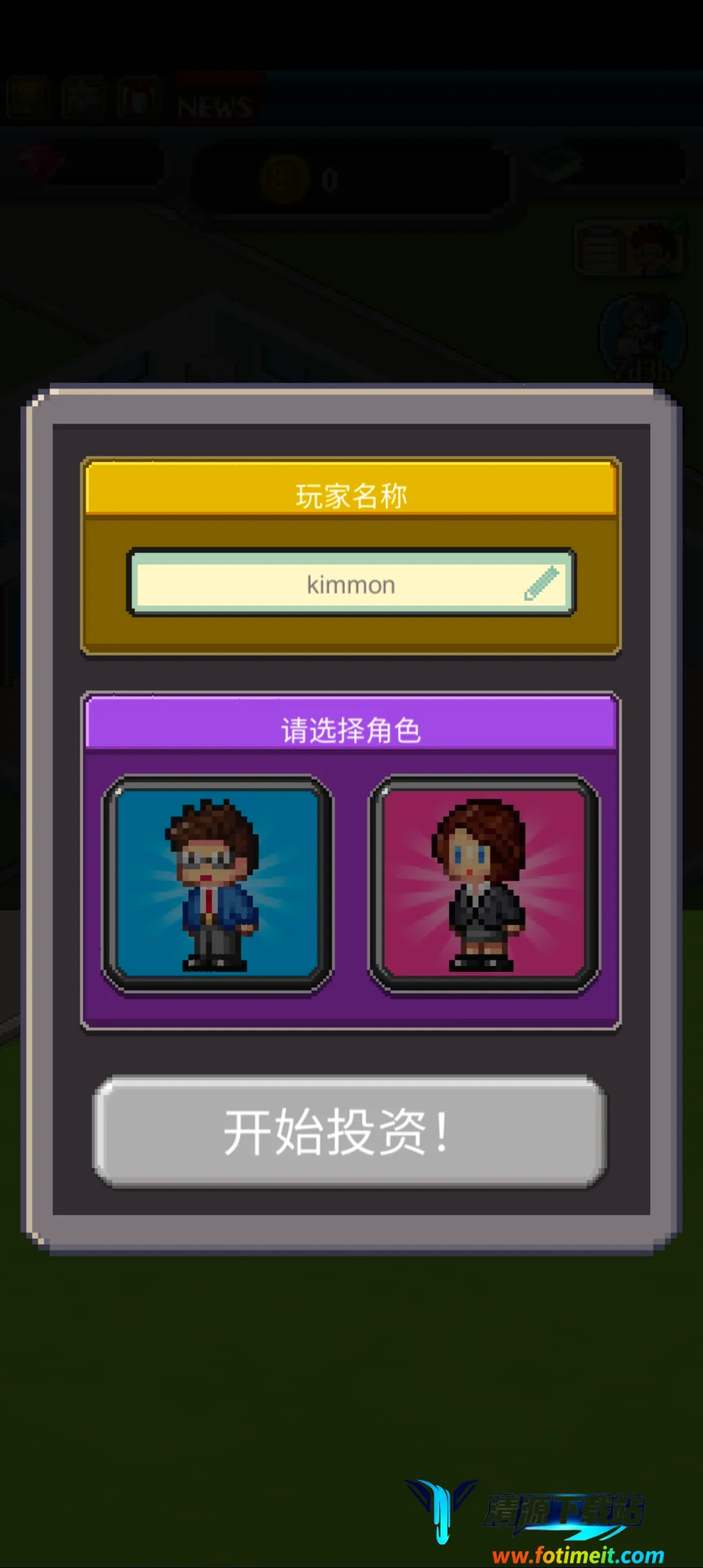Choose the female character on the pink background
703x1568 pixels.
click(484, 884)
